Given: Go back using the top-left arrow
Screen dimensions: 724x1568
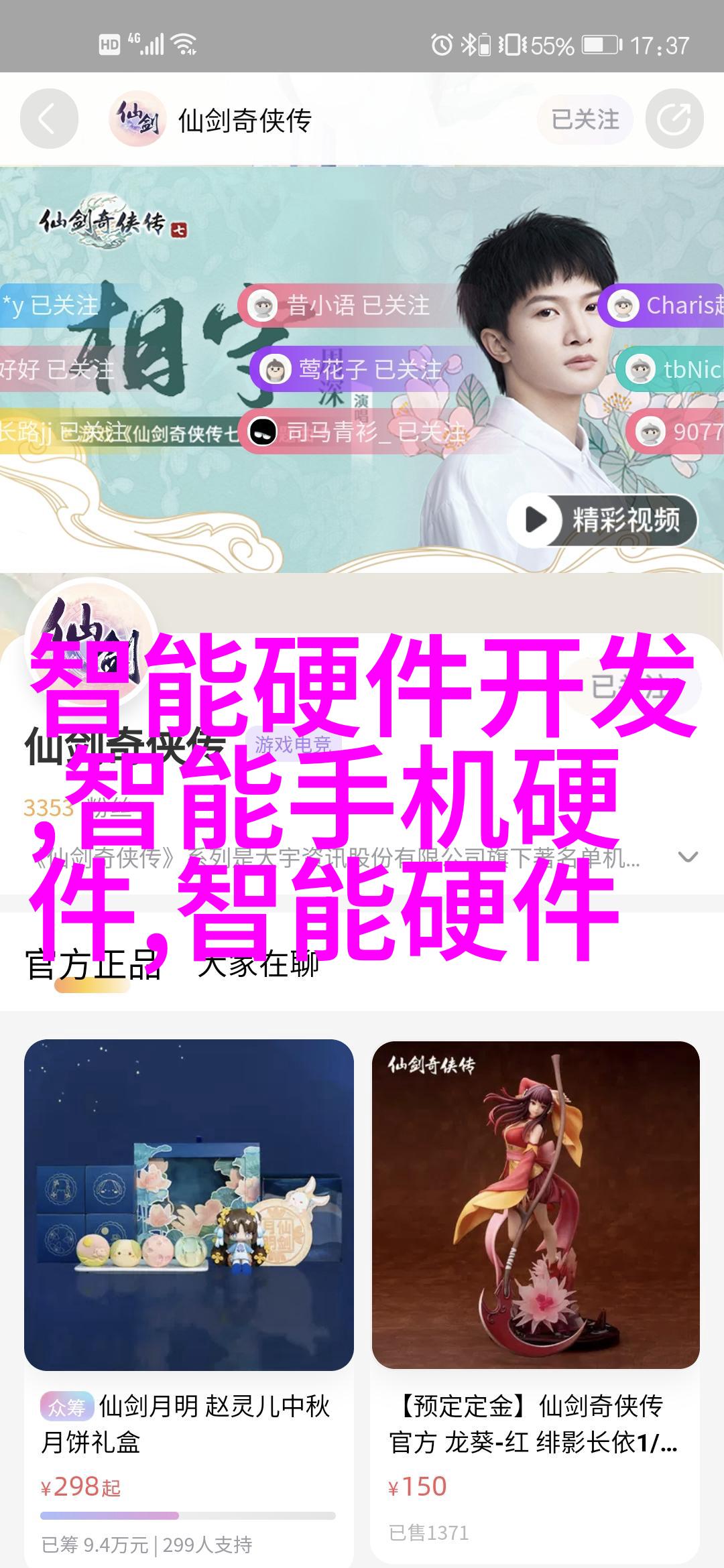Looking at the screenshot, I should pos(48,119).
